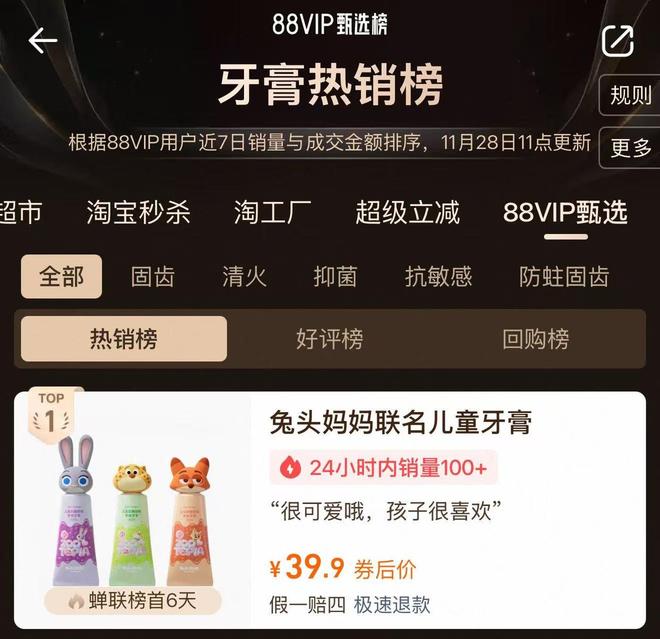Choose the 抗敏感 filter
The image size is (660, 639).
click(438, 277)
